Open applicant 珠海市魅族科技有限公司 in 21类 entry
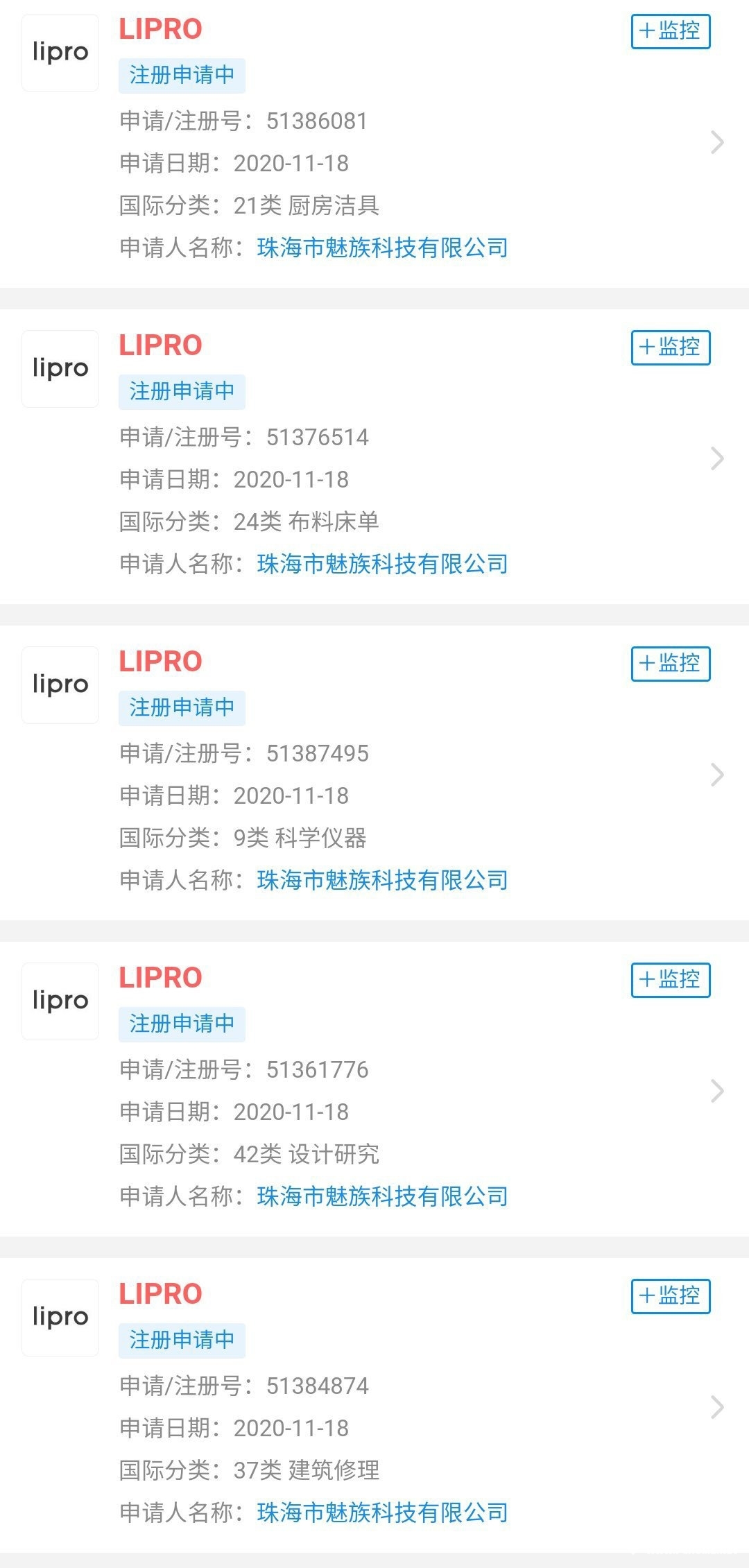749x1568 pixels. (x=382, y=248)
